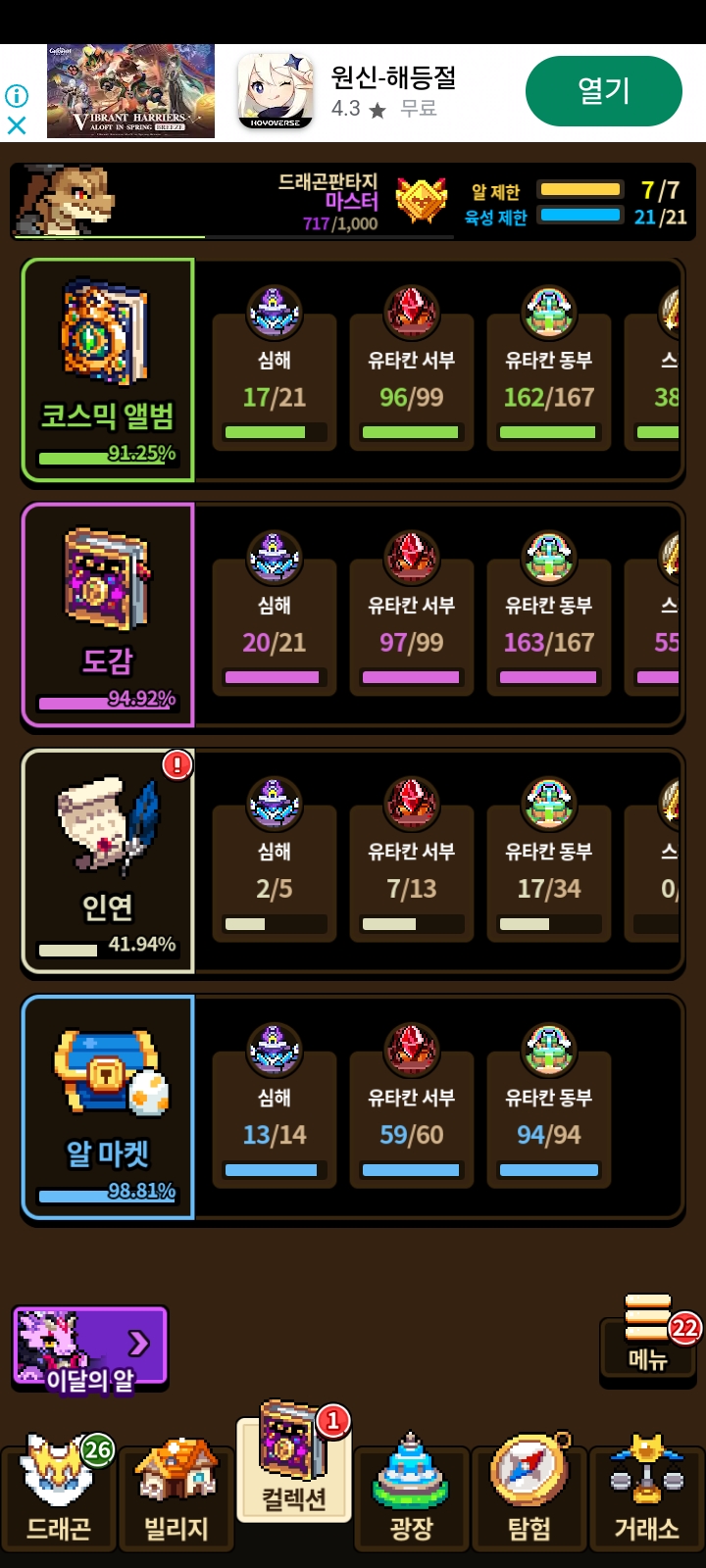Viewport: 706px width, 1568px height.
Task: Open the 도감 collection book
Action: (x=108, y=615)
